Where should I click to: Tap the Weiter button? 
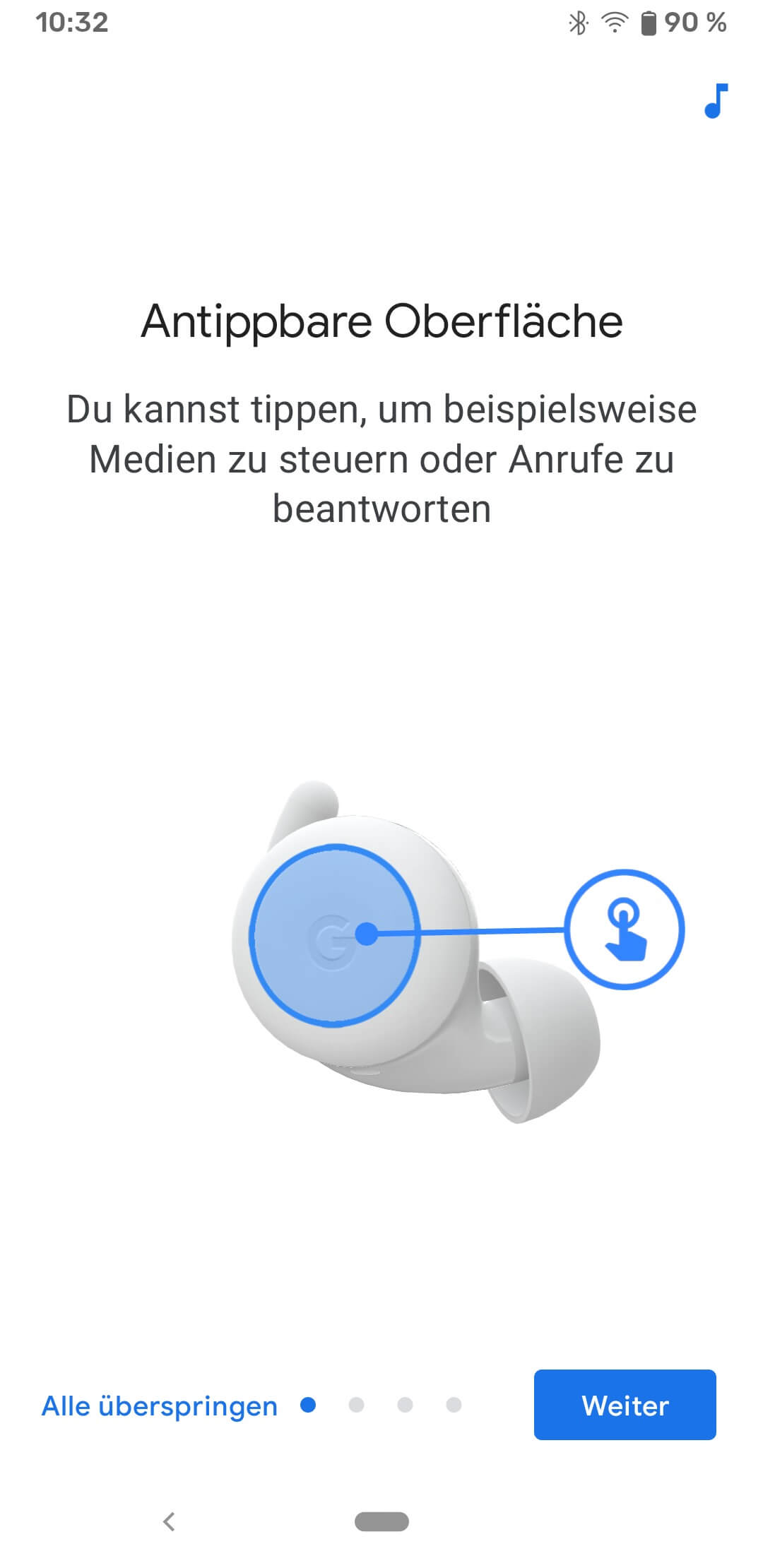625,1405
